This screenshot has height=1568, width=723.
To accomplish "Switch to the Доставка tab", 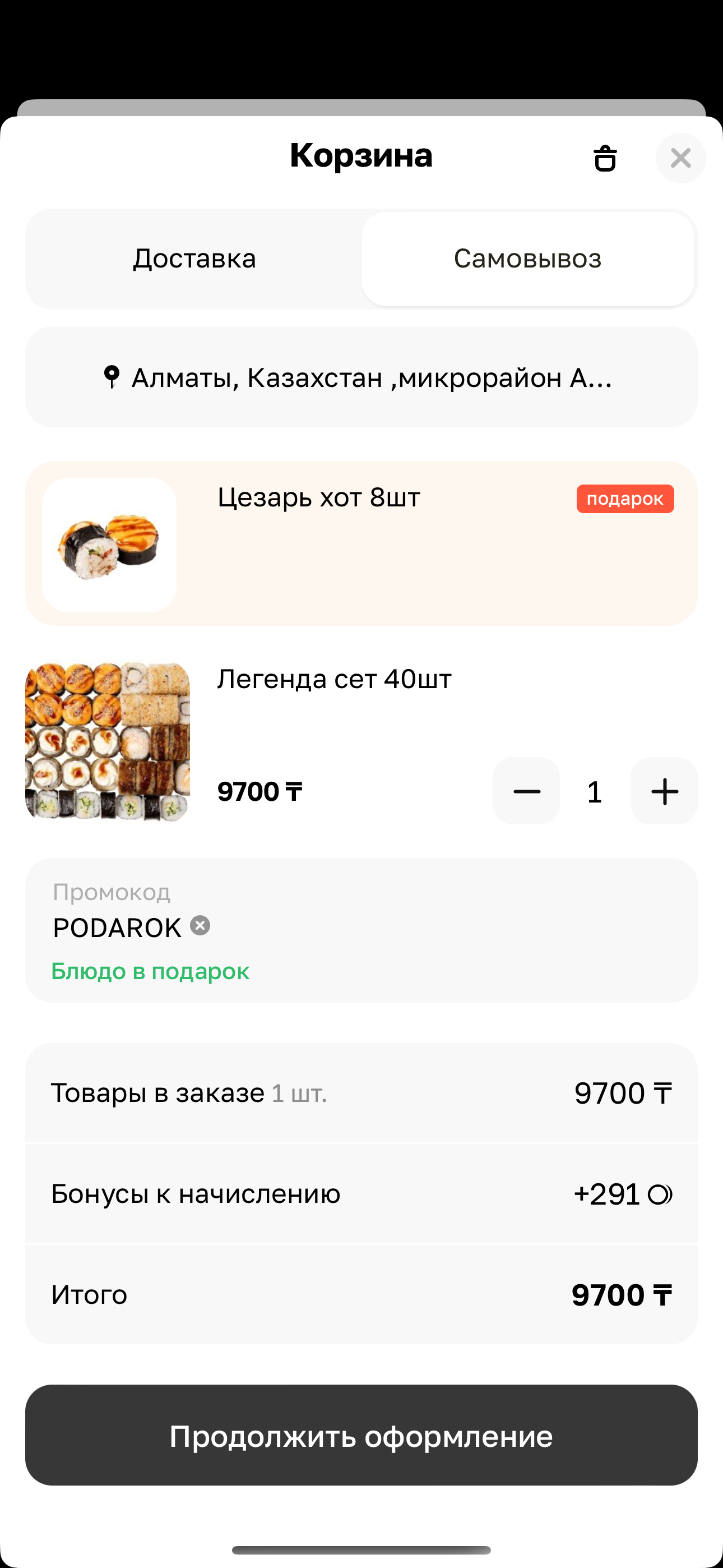I will [194, 259].
